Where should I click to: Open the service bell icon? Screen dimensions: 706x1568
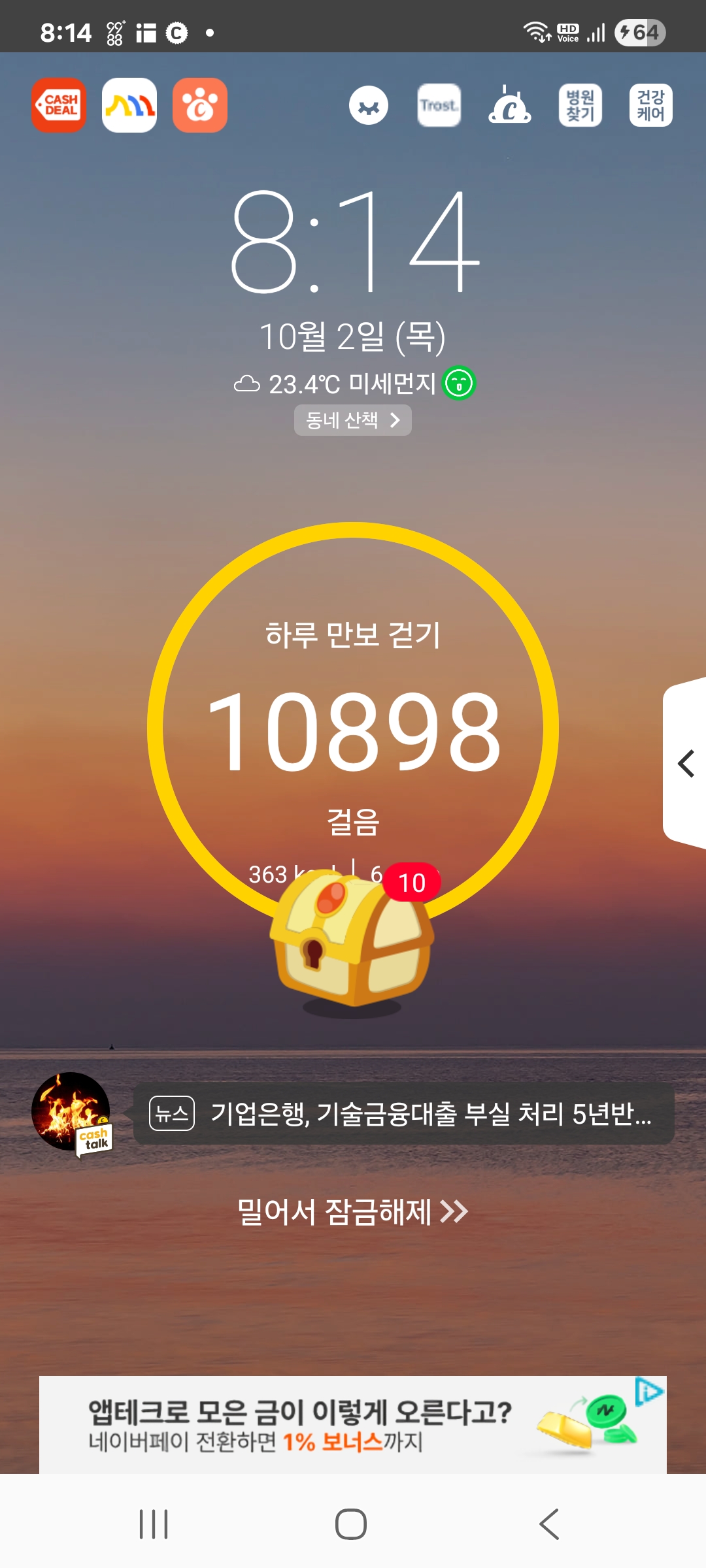pyautogui.click(x=510, y=105)
